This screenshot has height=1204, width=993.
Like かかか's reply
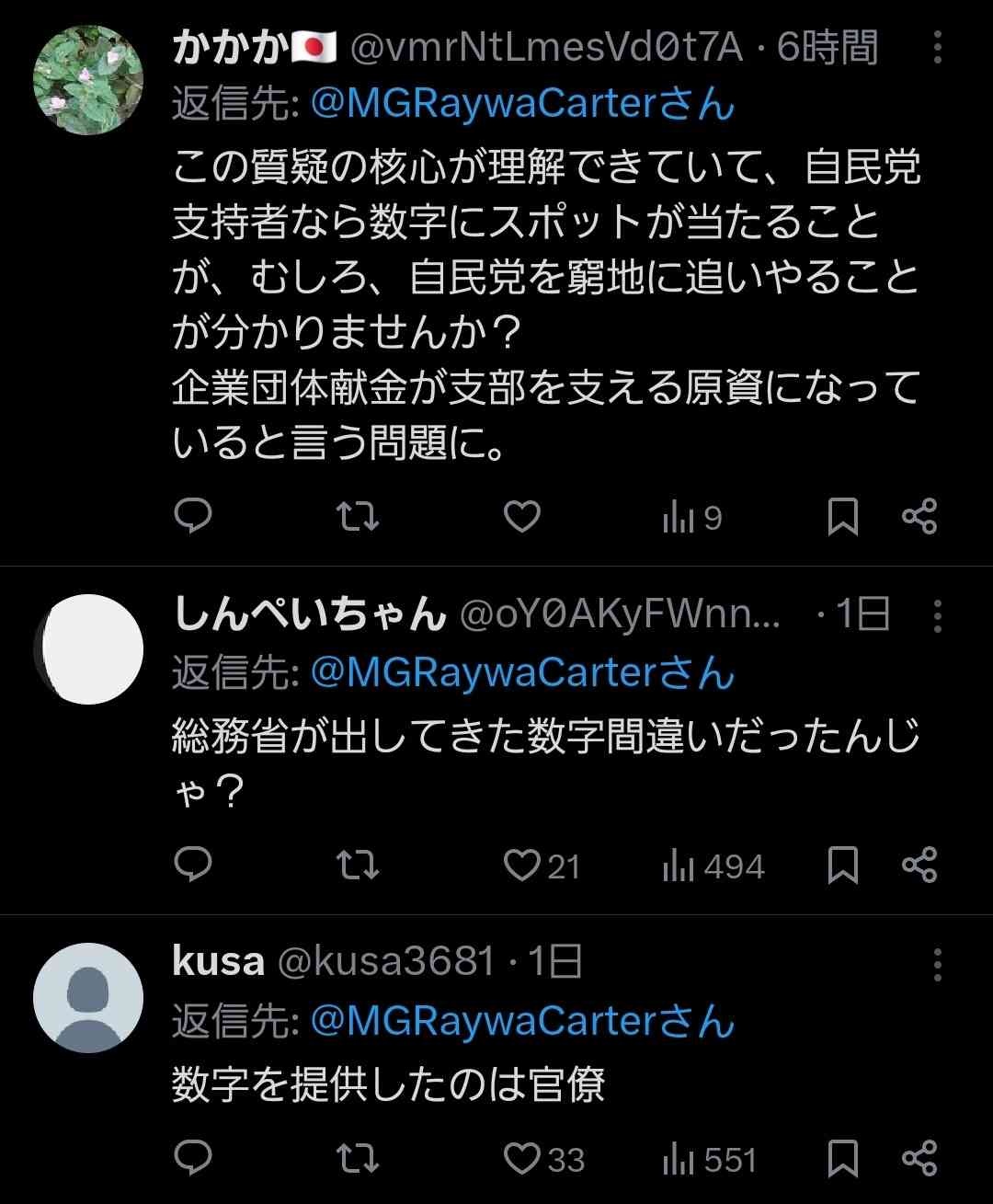[x=521, y=517]
